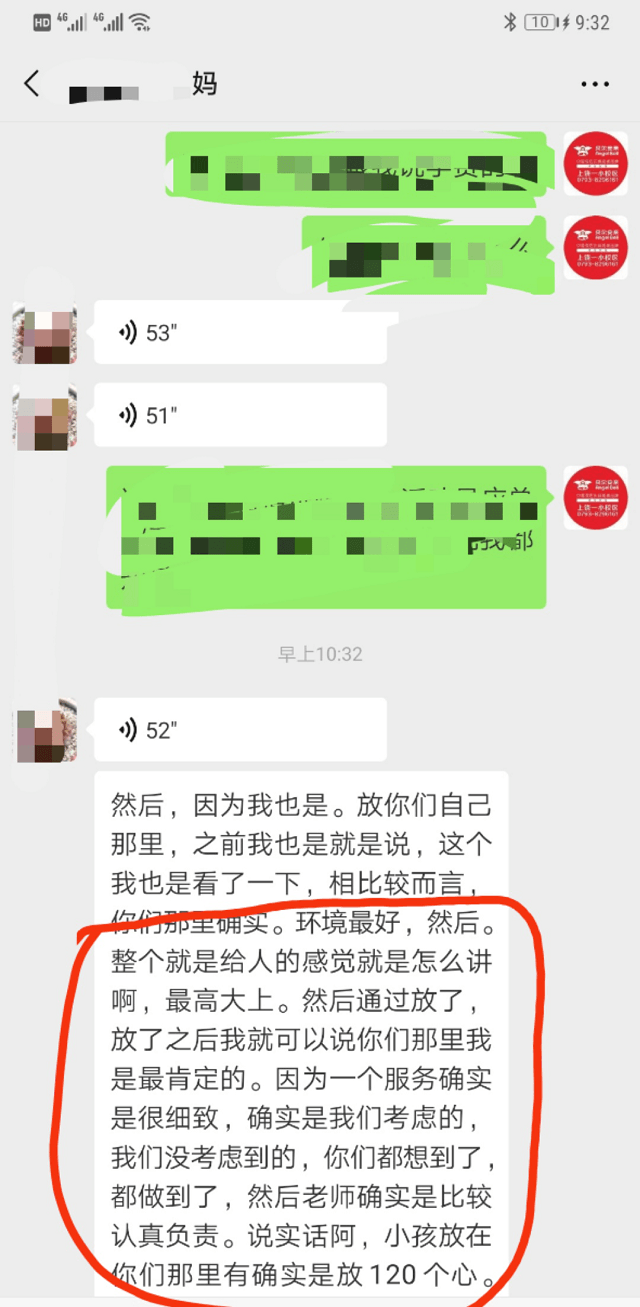The width and height of the screenshot is (640, 1307).
Task: Open sender's avatar beside the 52" voice message
Action: click(x=45, y=730)
